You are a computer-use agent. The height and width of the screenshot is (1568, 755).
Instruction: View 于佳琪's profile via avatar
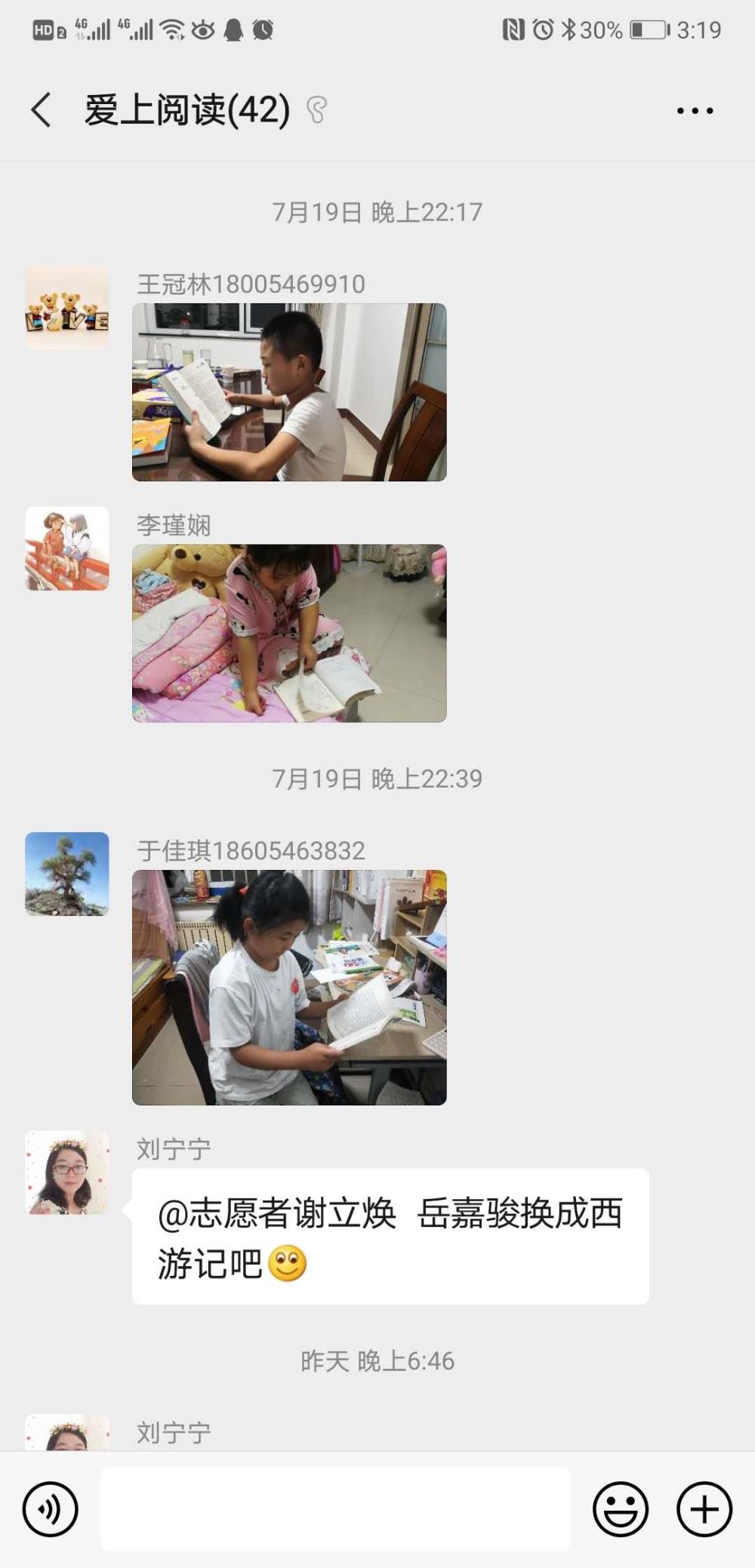click(x=67, y=874)
